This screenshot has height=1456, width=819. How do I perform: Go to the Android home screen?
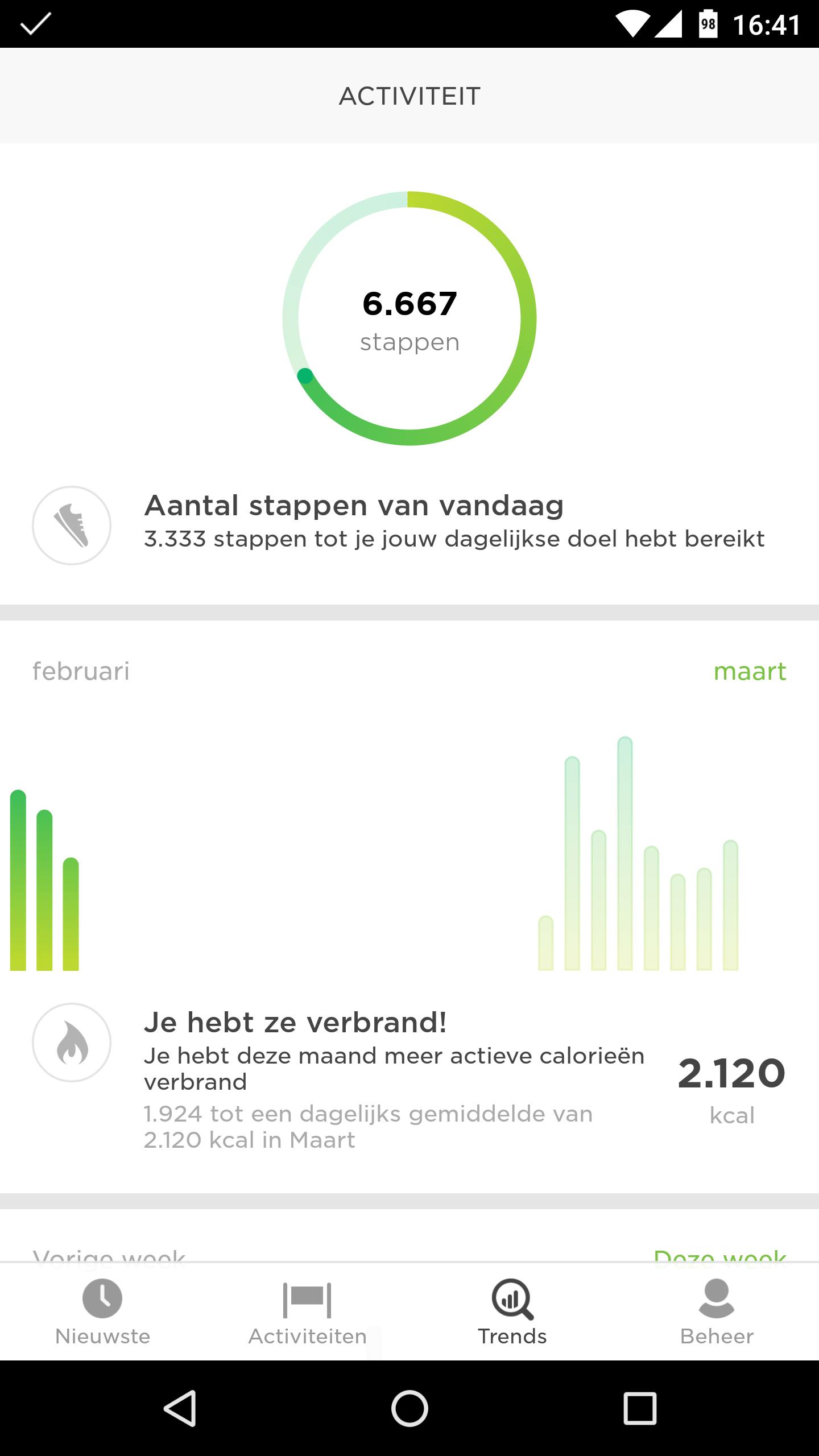pyautogui.click(x=409, y=1408)
